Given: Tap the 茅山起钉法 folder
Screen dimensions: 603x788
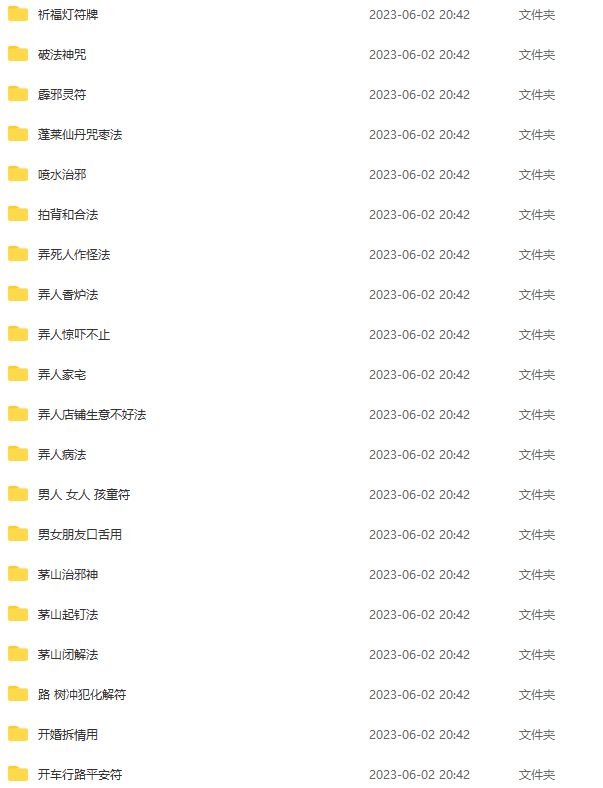Looking at the screenshot, I should point(67,615).
